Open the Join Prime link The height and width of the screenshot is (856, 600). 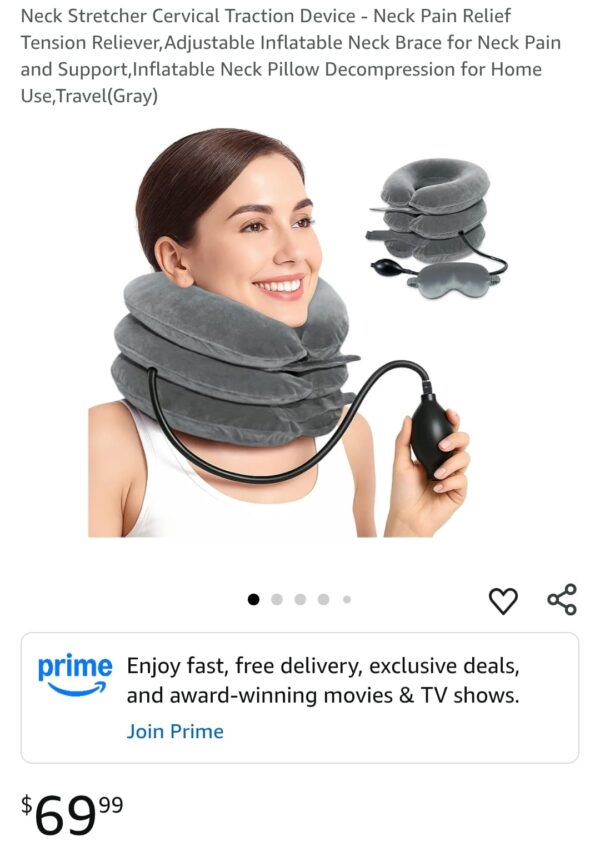point(174,731)
